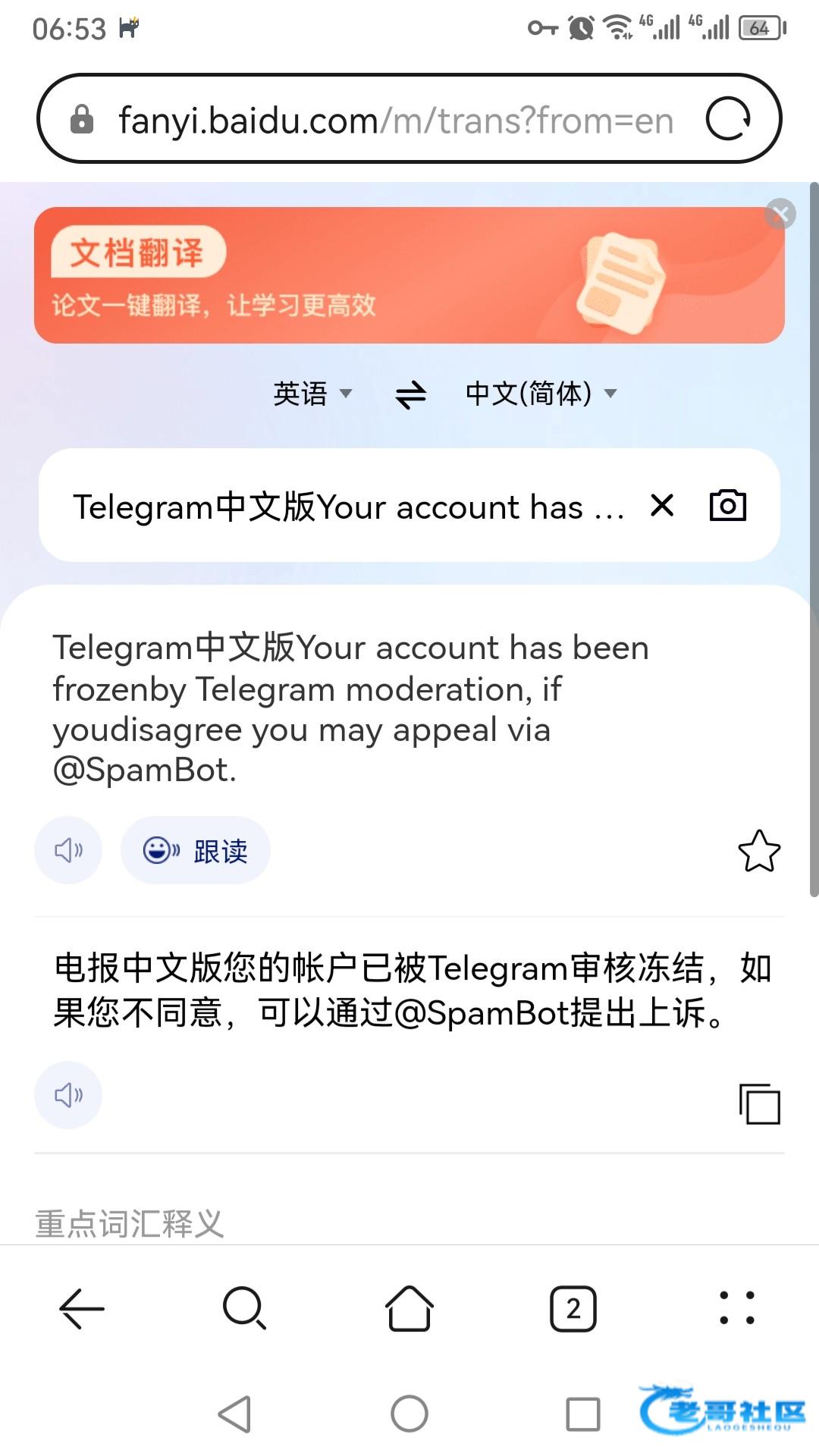The height and width of the screenshot is (1456, 819).
Task: Play audio of the Chinese translation
Action: coord(68,1094)
